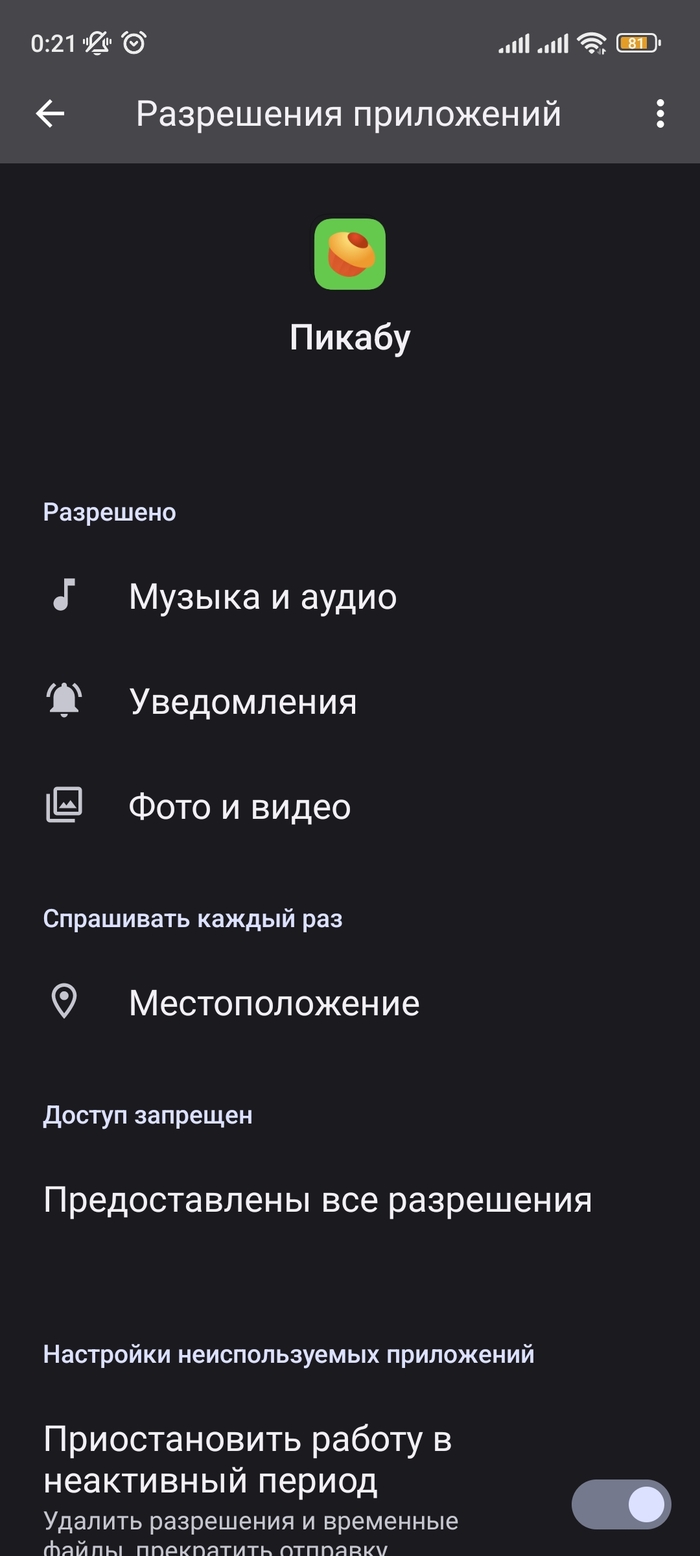Open the Фото и видео permission
The width and height of the screenshot is (700, 1556).
tap(239, 807)
